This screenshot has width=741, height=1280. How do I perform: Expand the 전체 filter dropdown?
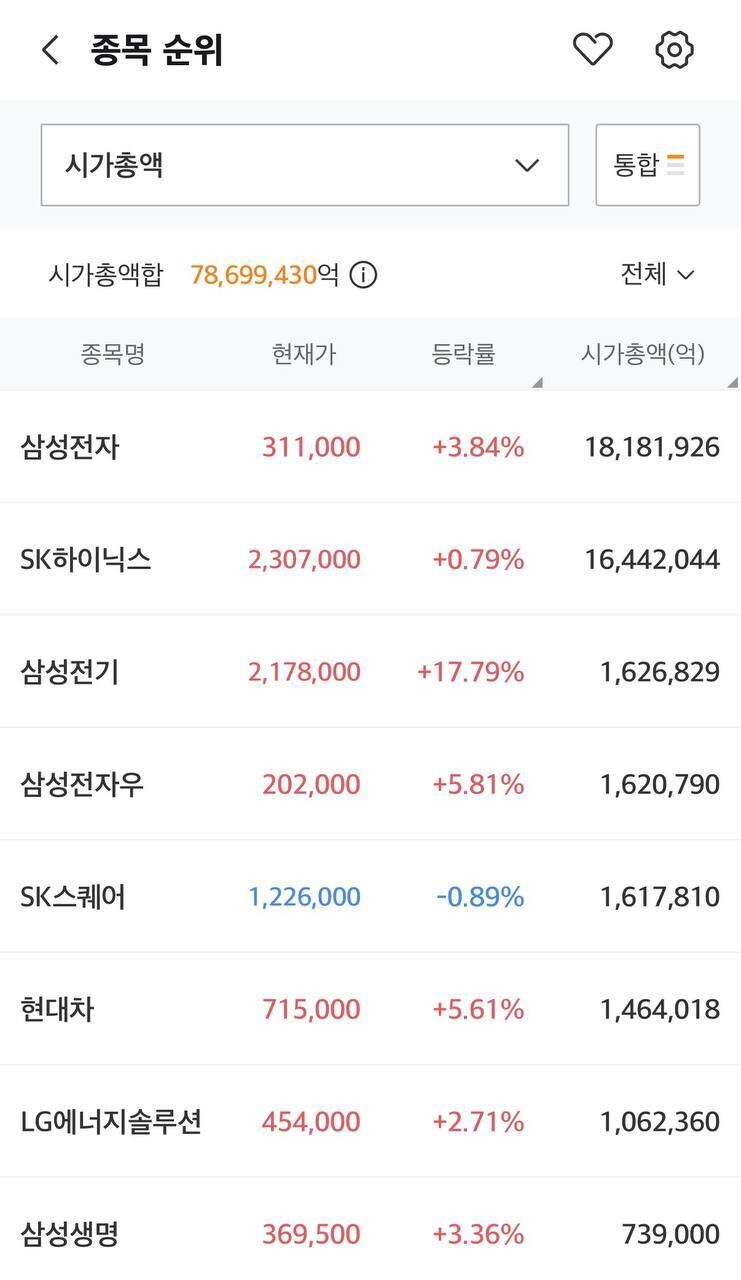[x=657, y=274]
